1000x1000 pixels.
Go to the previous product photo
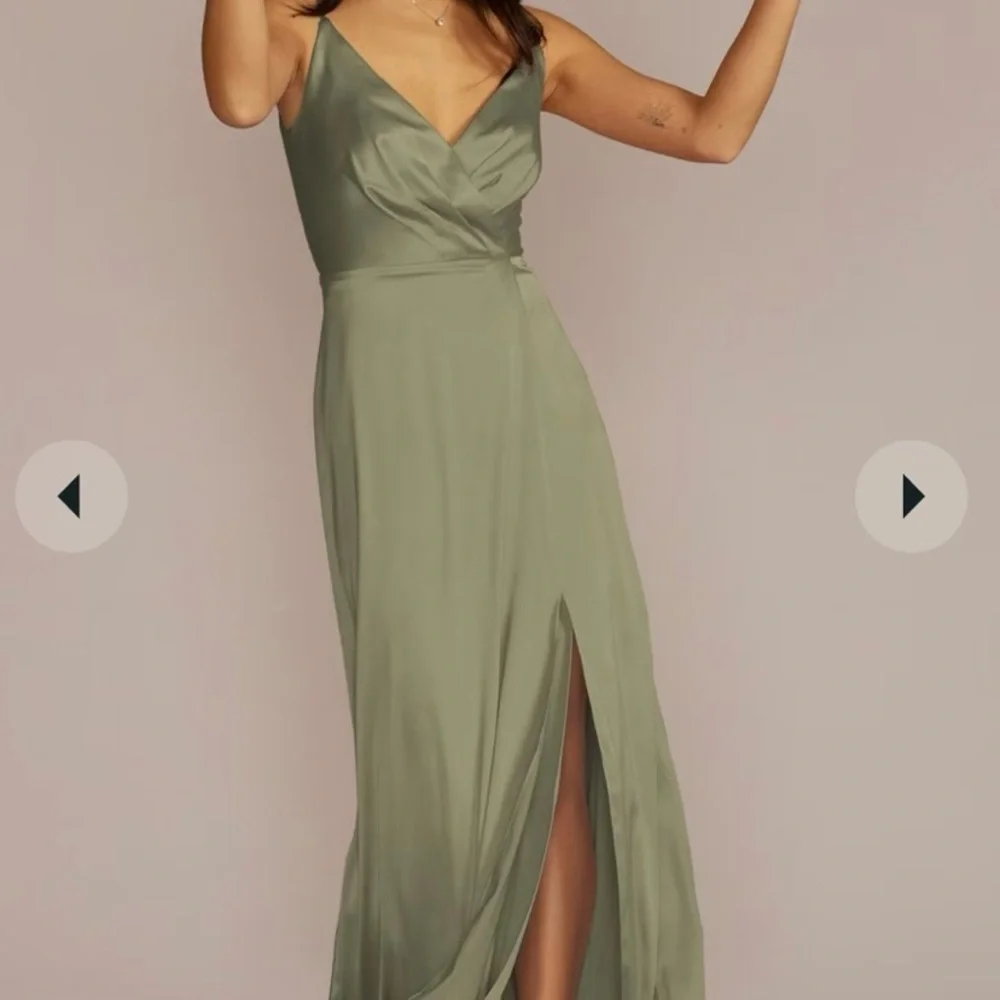(x=71, y=496)
